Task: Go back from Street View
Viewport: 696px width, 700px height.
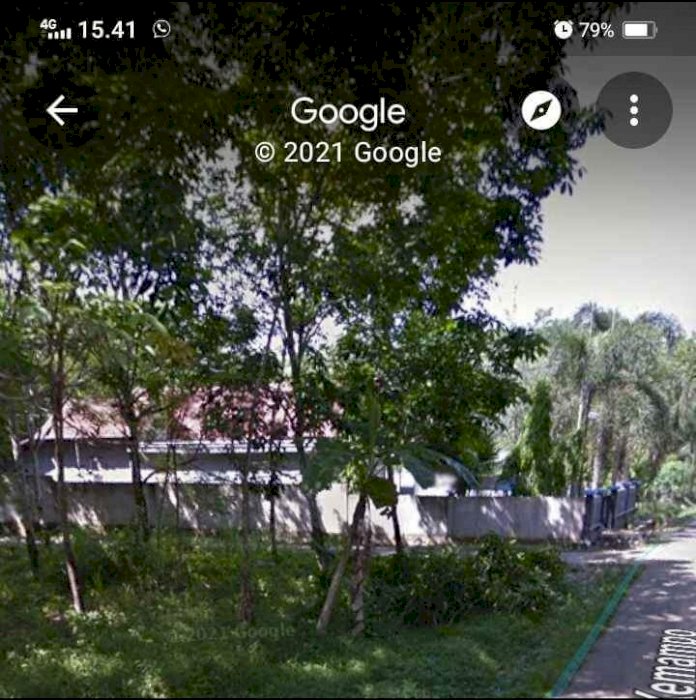Action: point(62,110)
